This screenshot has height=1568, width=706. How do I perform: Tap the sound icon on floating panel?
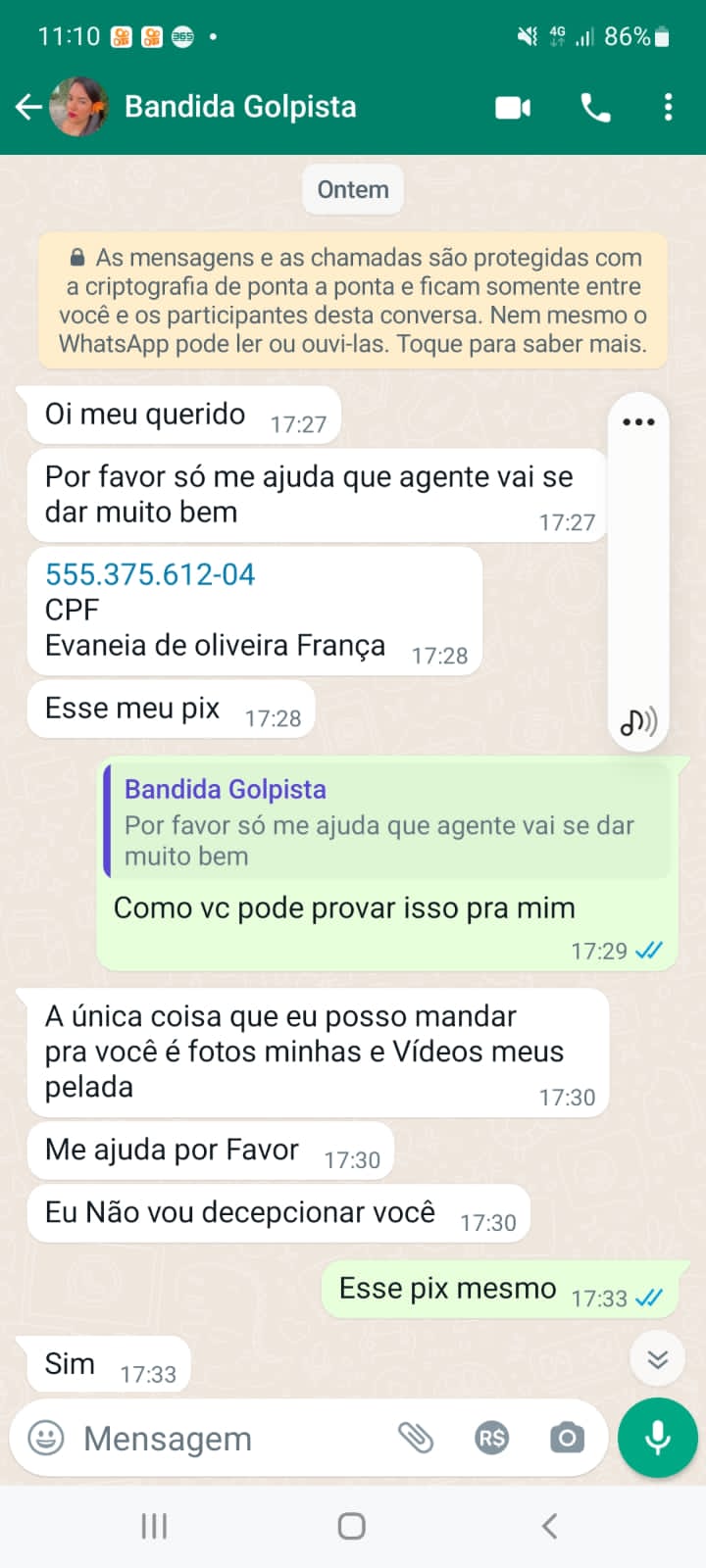tap(638, 722)
